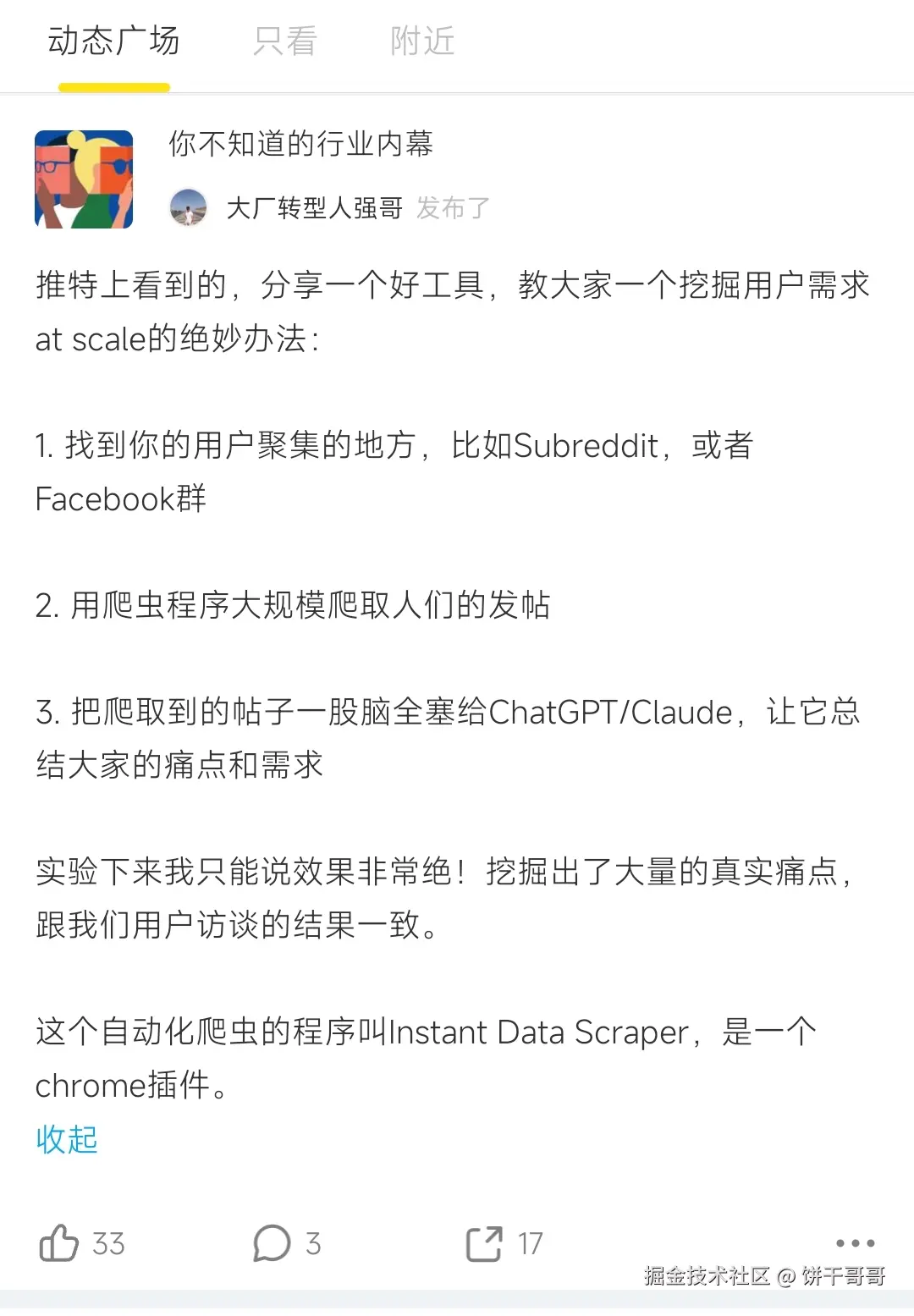Open 大厂转型人强哥's profile
The image size is (914, 1316).
pos(314,208)
